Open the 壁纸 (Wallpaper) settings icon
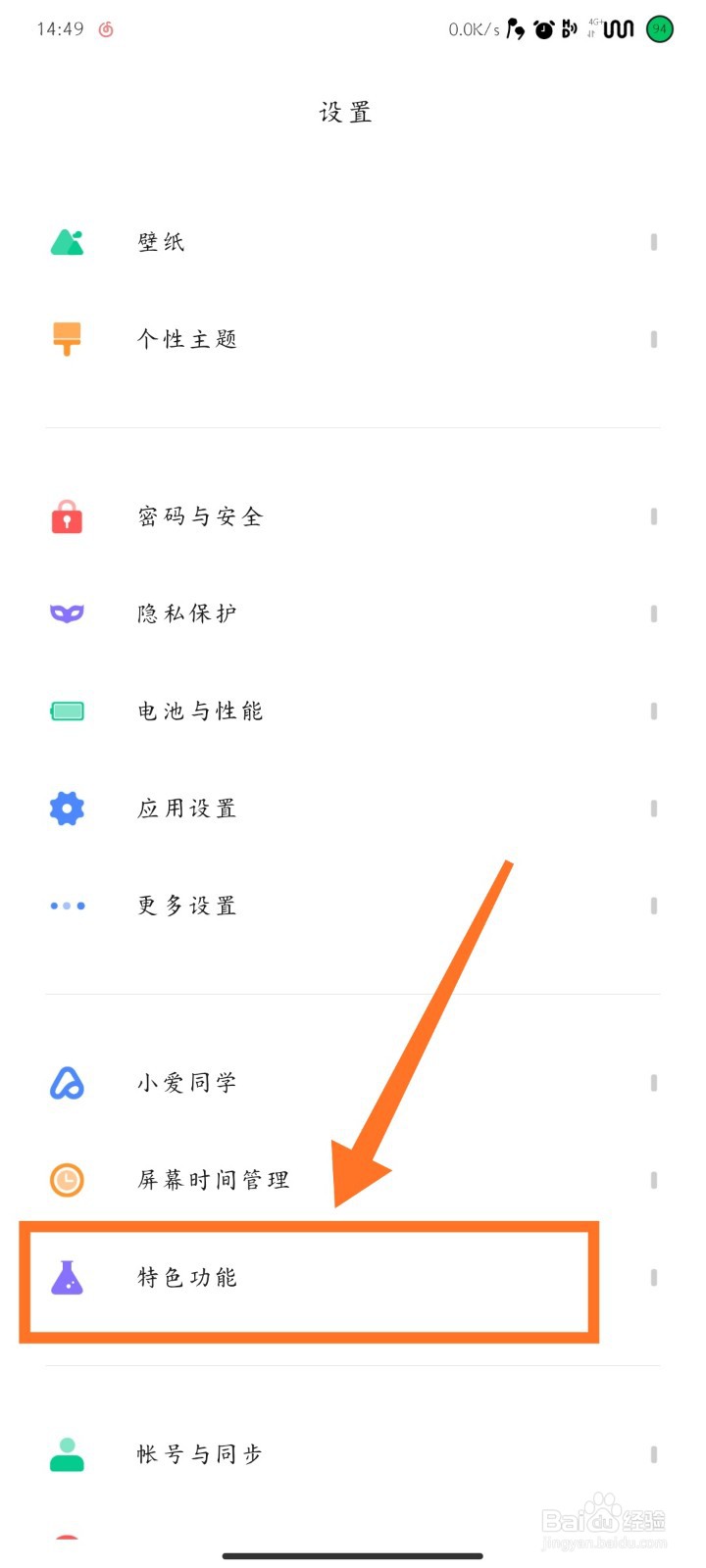This screenshot has height=1568, width=706. [66, 242]
